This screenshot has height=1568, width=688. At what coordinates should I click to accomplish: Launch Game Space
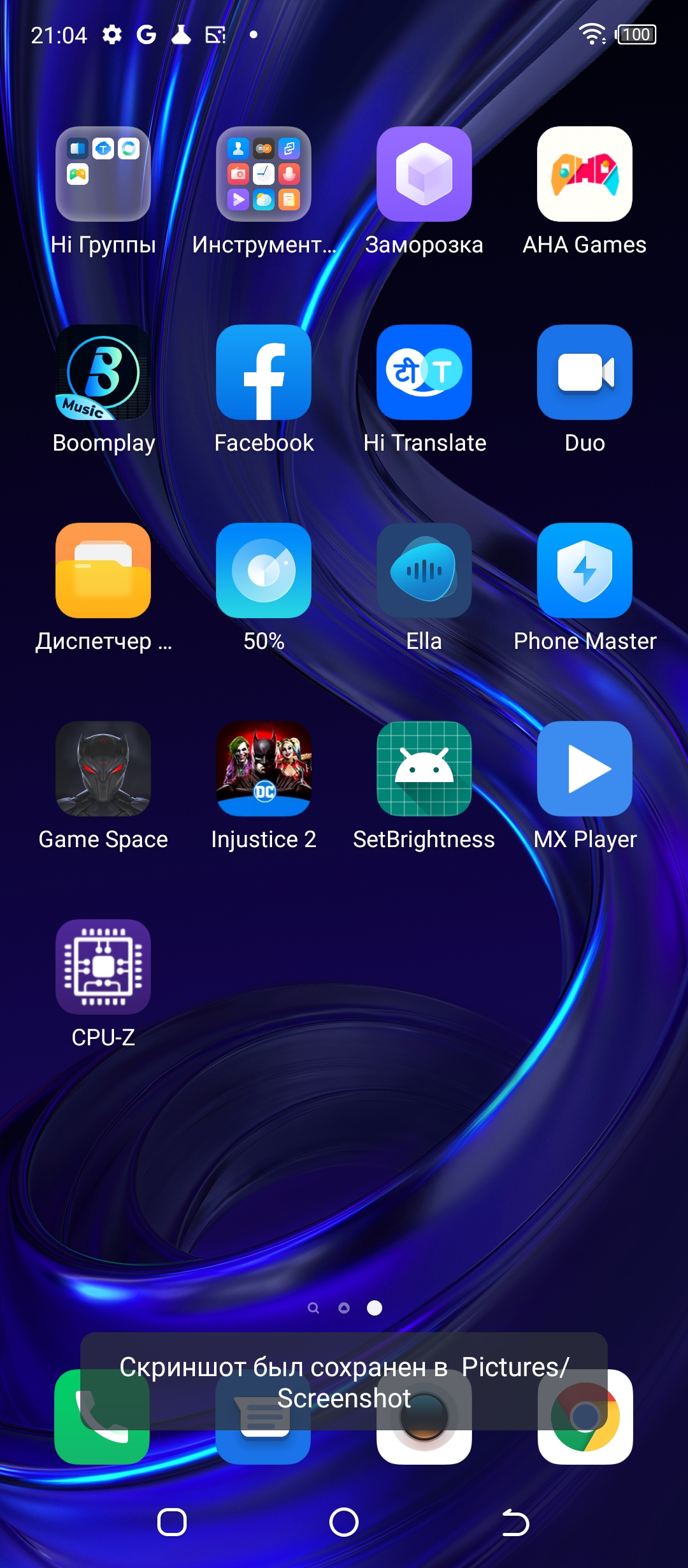click(x=103, y=769)
